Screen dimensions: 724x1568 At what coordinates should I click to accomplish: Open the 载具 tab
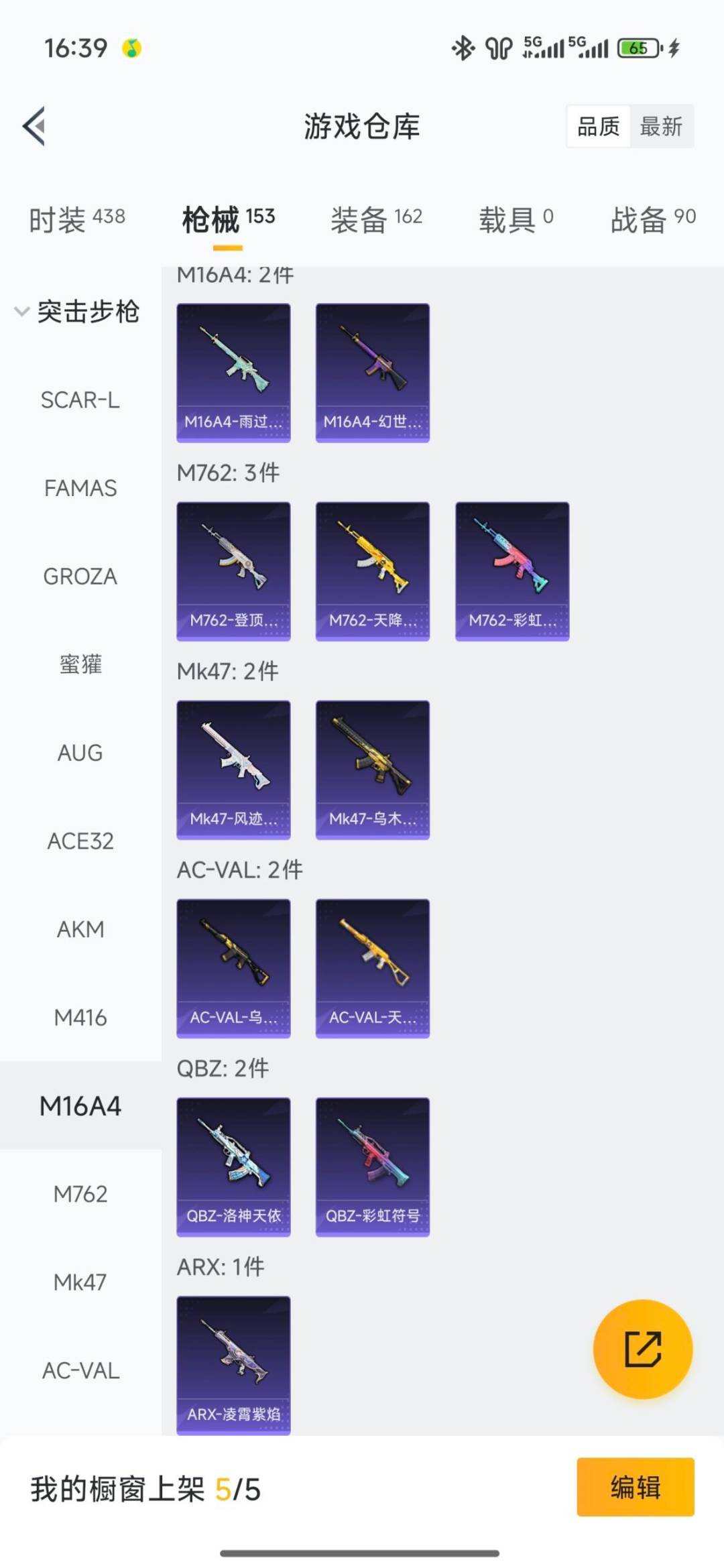(516, 219)
